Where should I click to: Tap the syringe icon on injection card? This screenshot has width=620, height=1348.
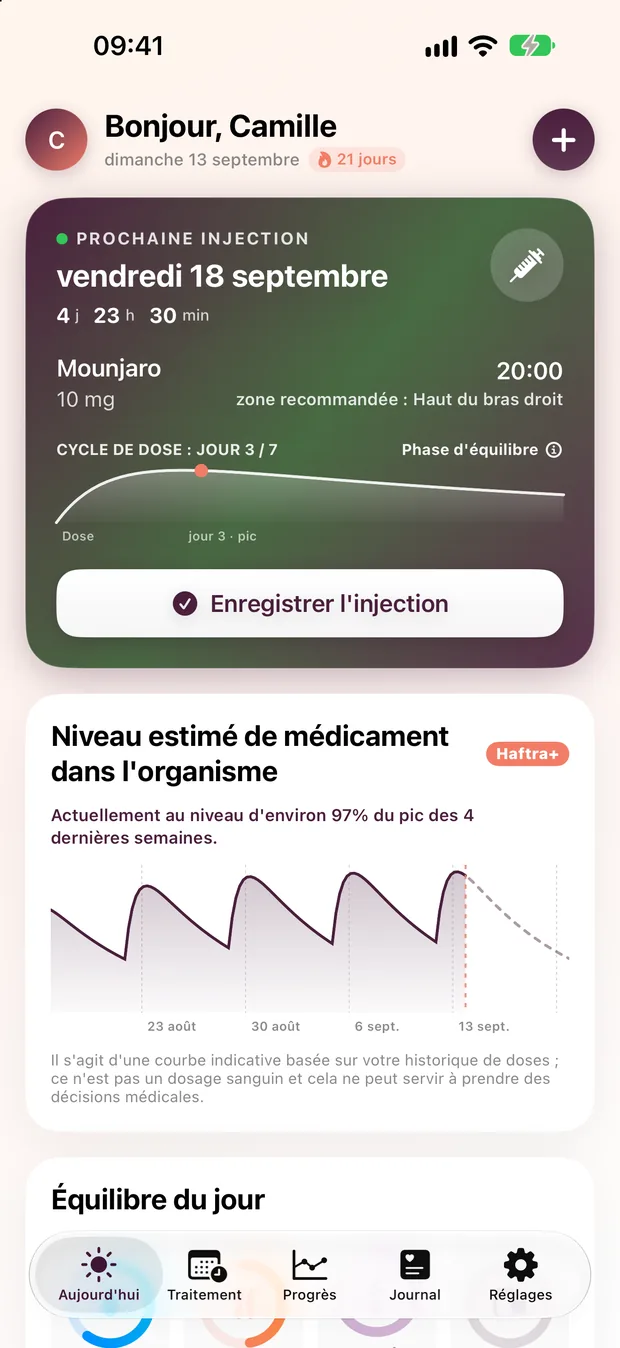coord(527,266)
